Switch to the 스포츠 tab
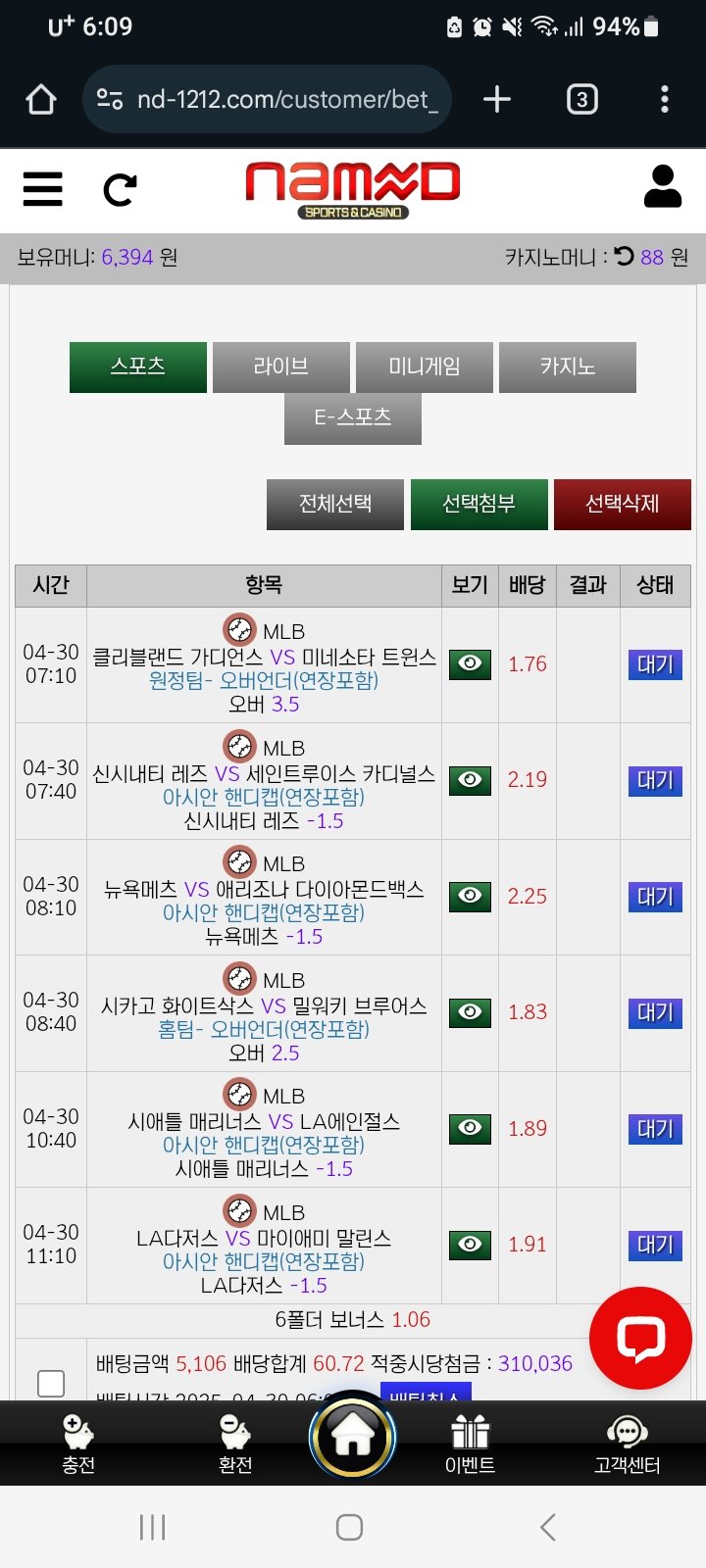706x1568 pixels. (x=138, y=367)
